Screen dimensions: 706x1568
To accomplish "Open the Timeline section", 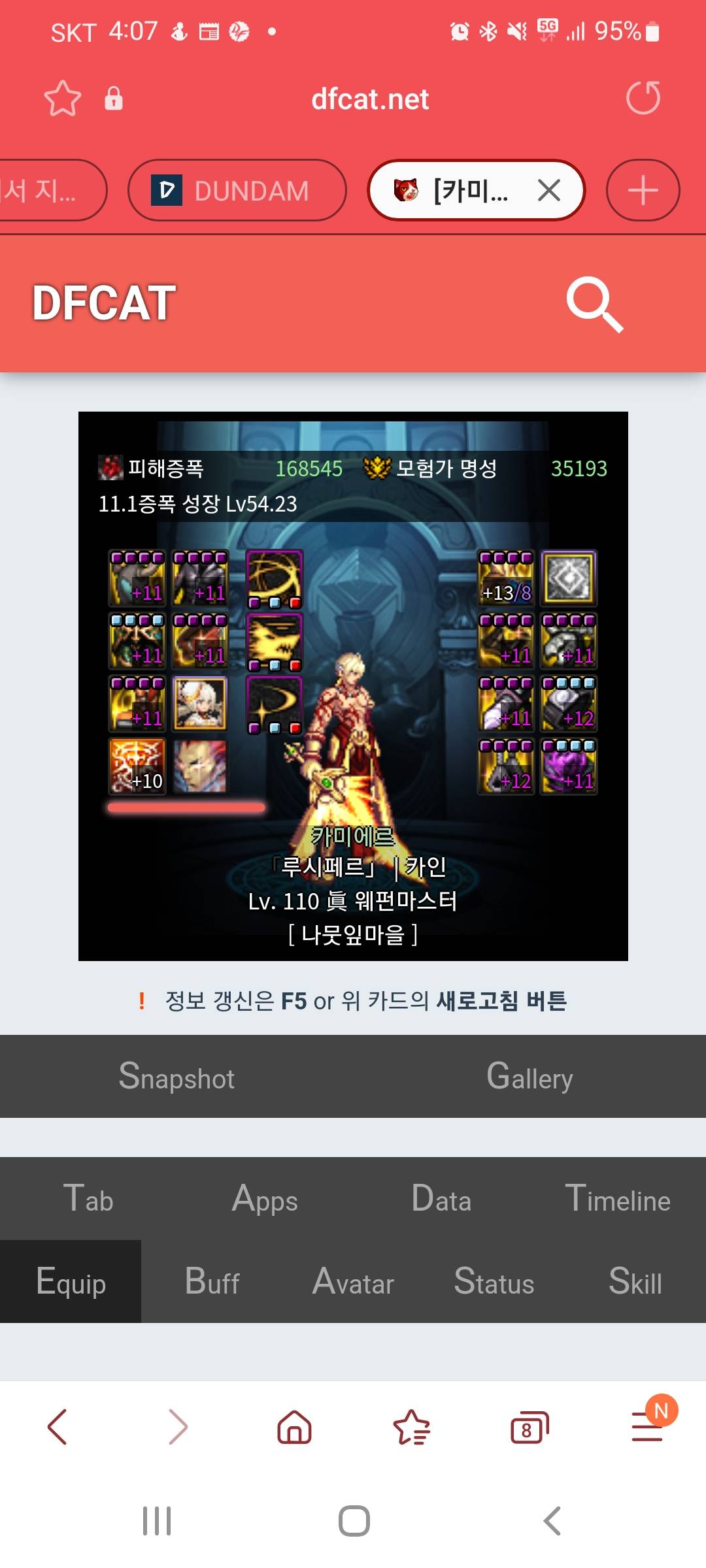I will tap(618, 1199).
